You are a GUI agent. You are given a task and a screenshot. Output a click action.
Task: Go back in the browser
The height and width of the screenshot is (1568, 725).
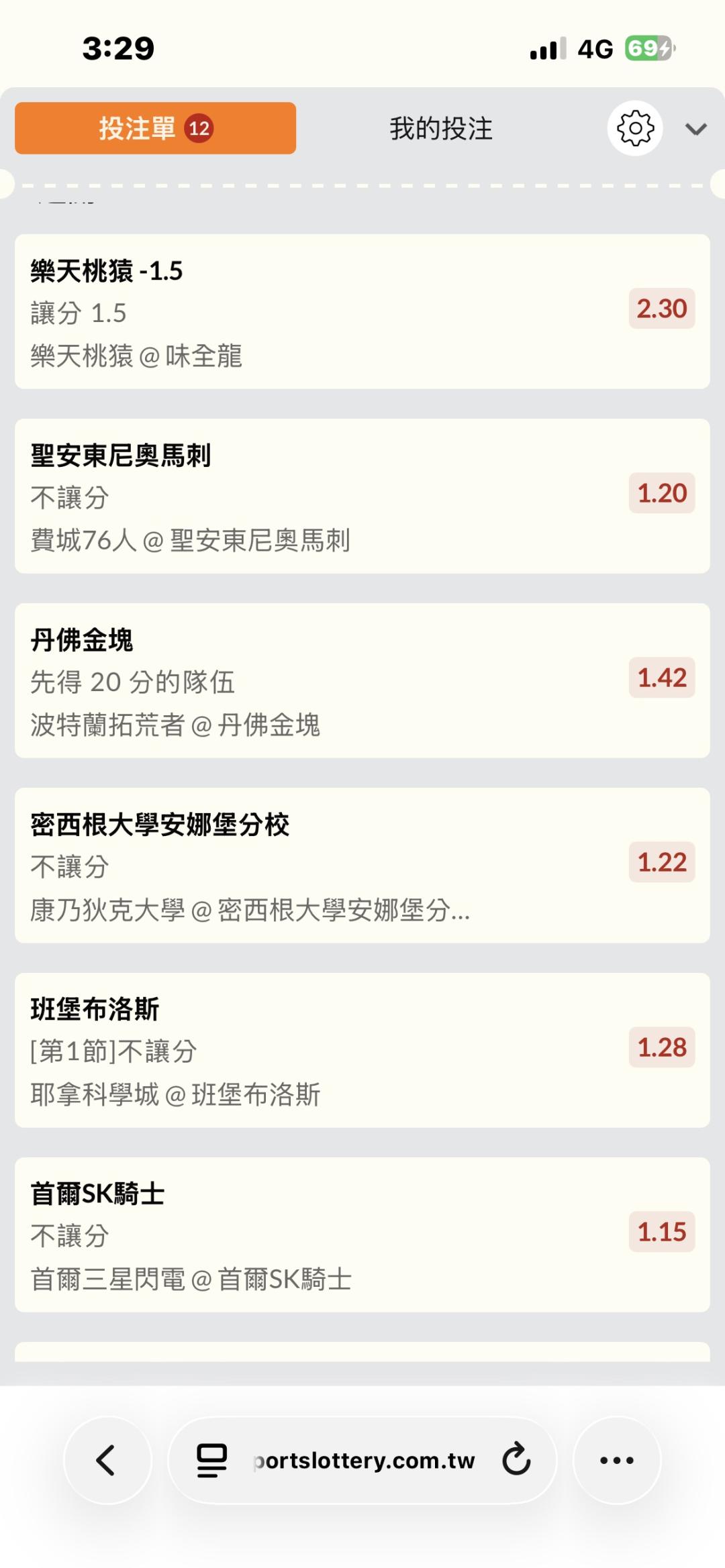coord(107,1460)
